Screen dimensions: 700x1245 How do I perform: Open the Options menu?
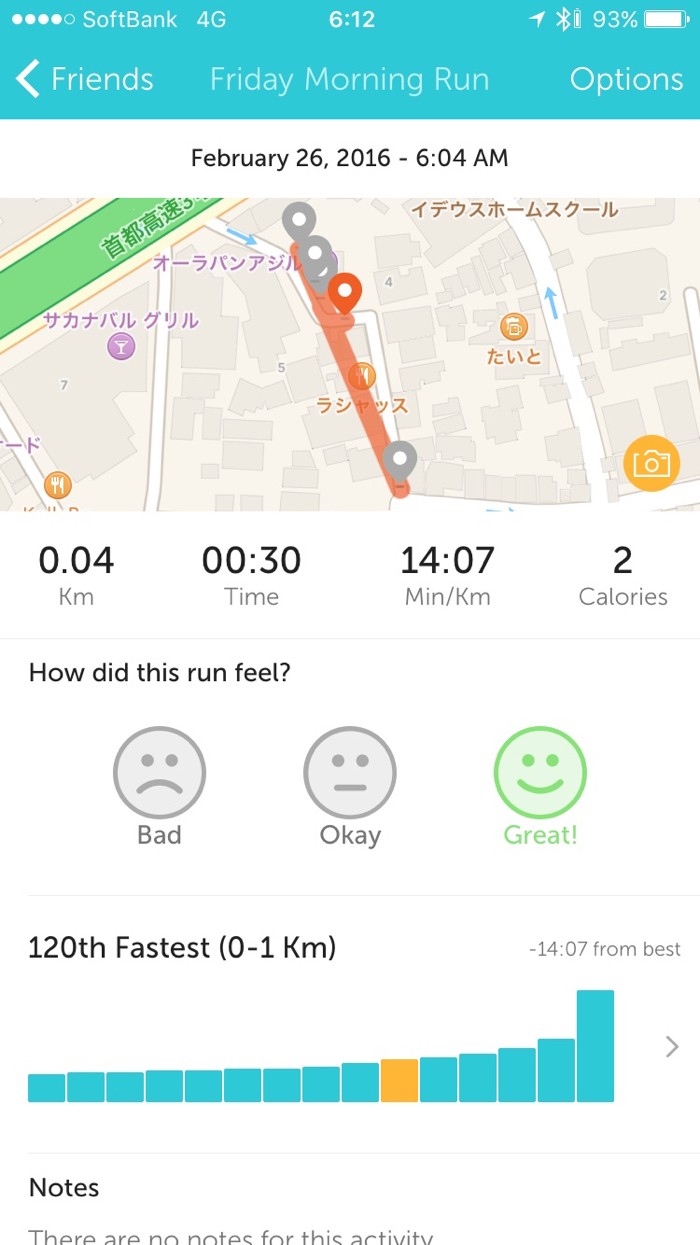coord(626,79)
